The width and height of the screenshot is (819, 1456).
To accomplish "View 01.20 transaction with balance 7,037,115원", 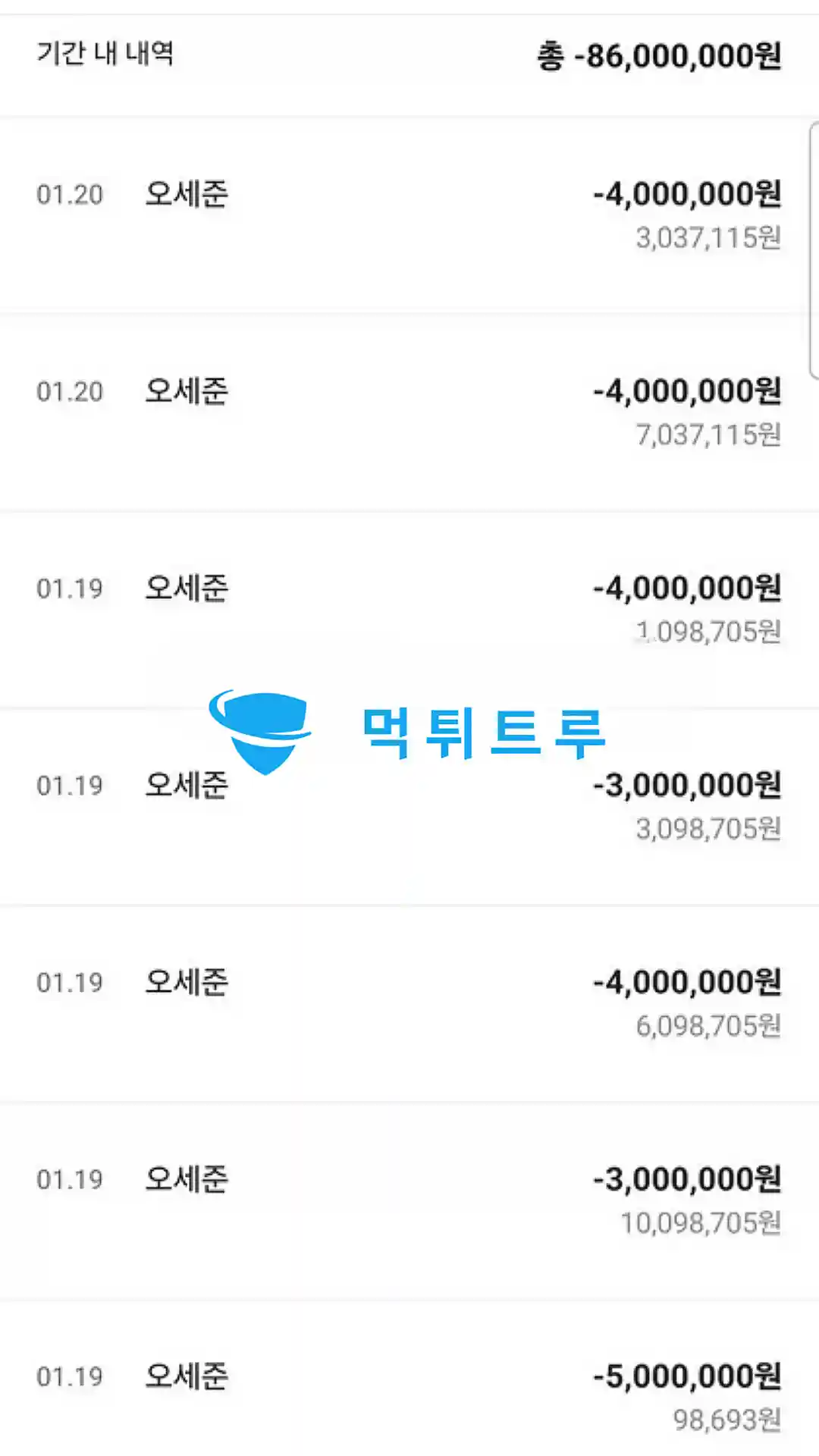I will [x=409, y=412].
